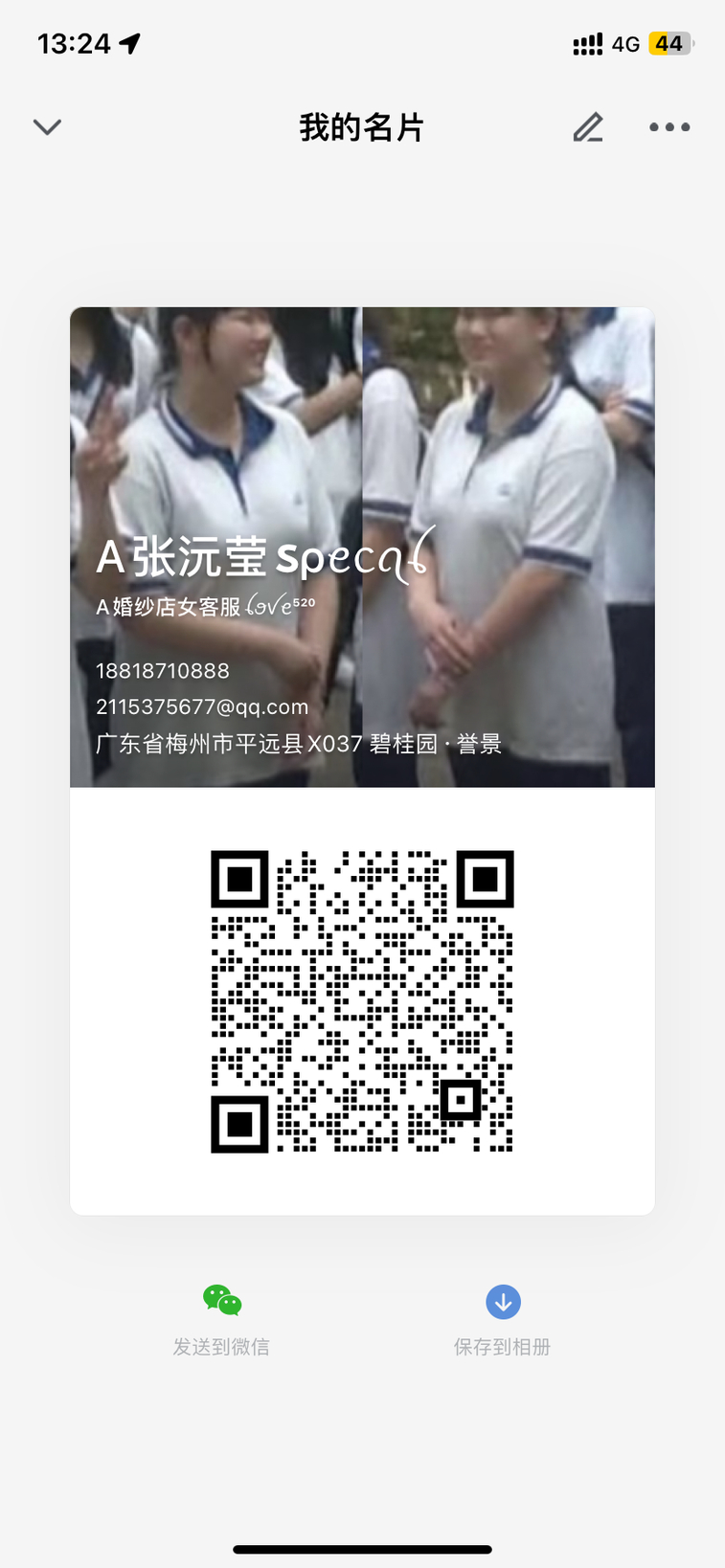Save the card to the photo album
The height and width of the screenshot is (1568, 725).
pos(503,1318)
